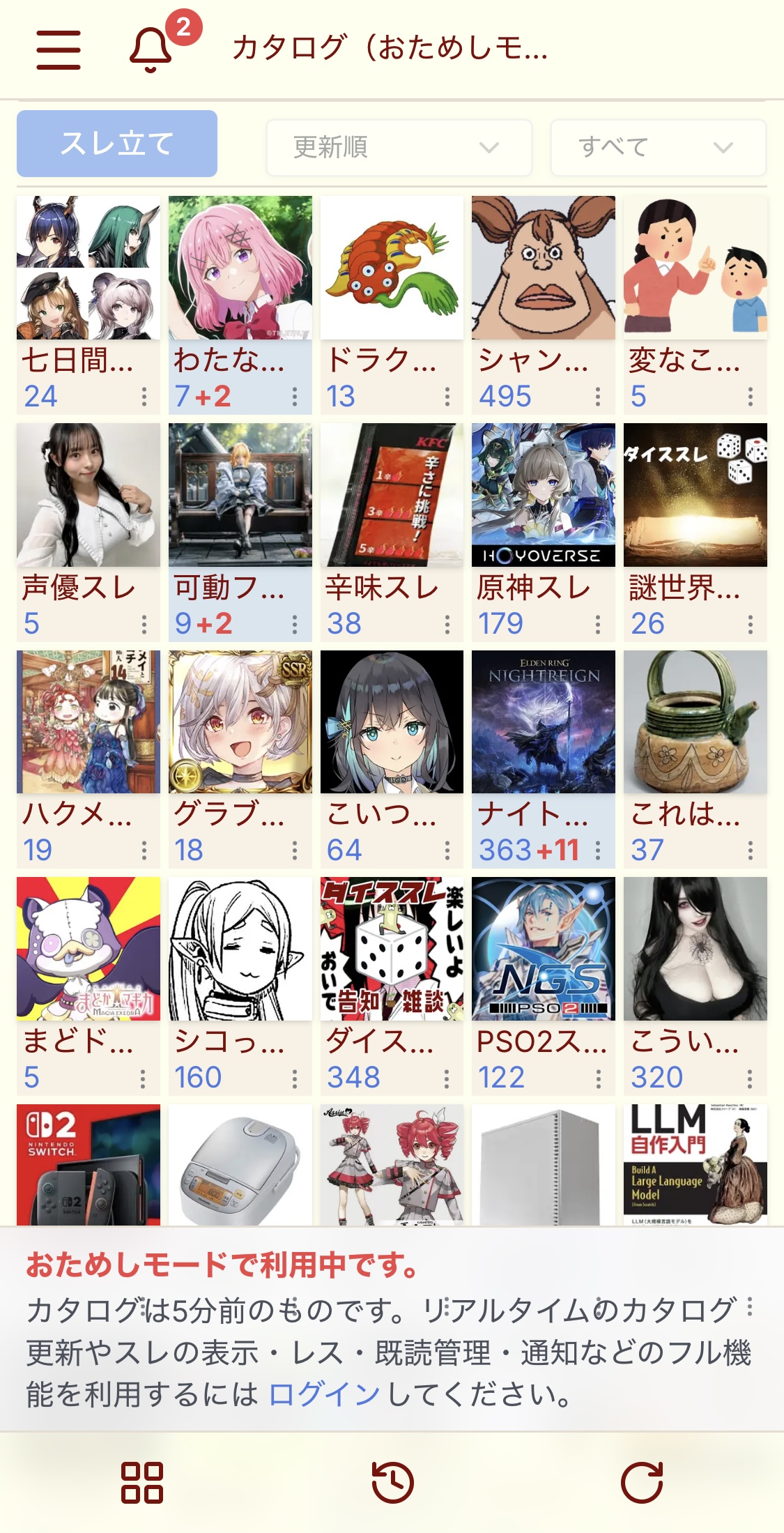Image resolution: width=784 pixels, height=1533 pixels.
Task: Switch to the catalog grid view
Action: point(142,1482)
